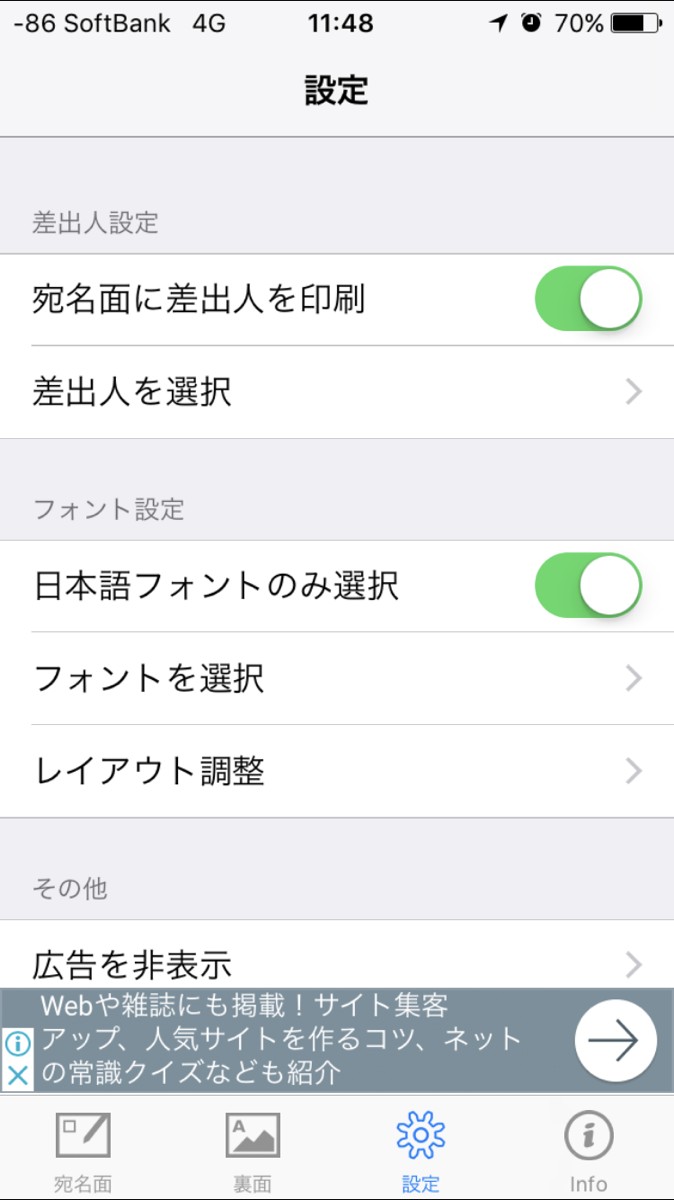
Task: Close the ad with the X icon
Action: point(18,1076)
